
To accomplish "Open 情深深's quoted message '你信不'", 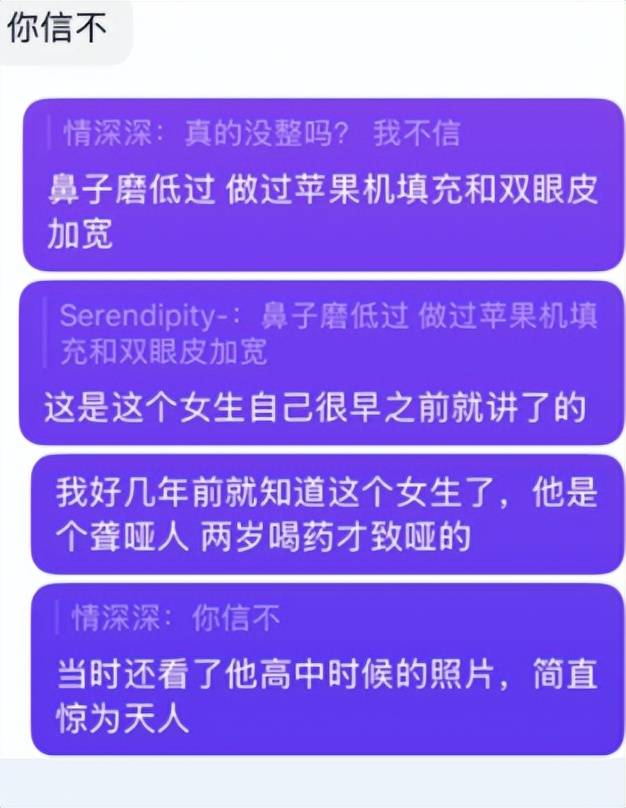I will pyautogui.click(x=176, y=618).
